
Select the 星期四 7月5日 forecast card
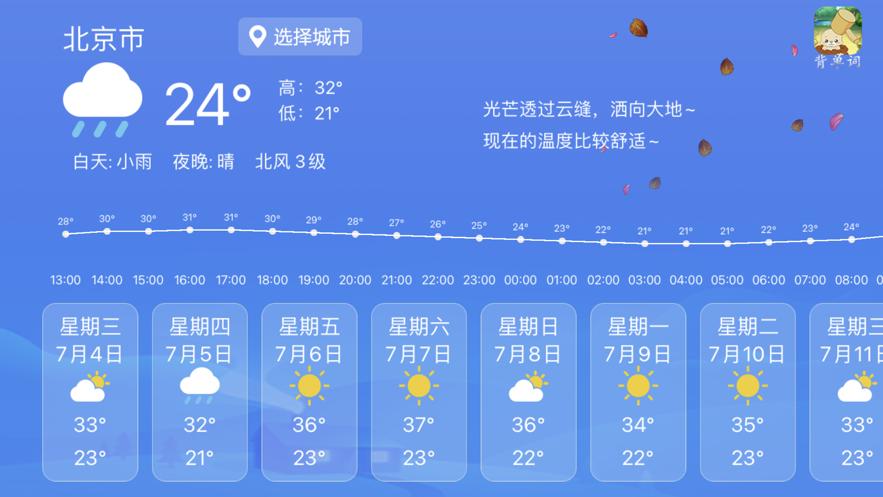coord(200,392)
